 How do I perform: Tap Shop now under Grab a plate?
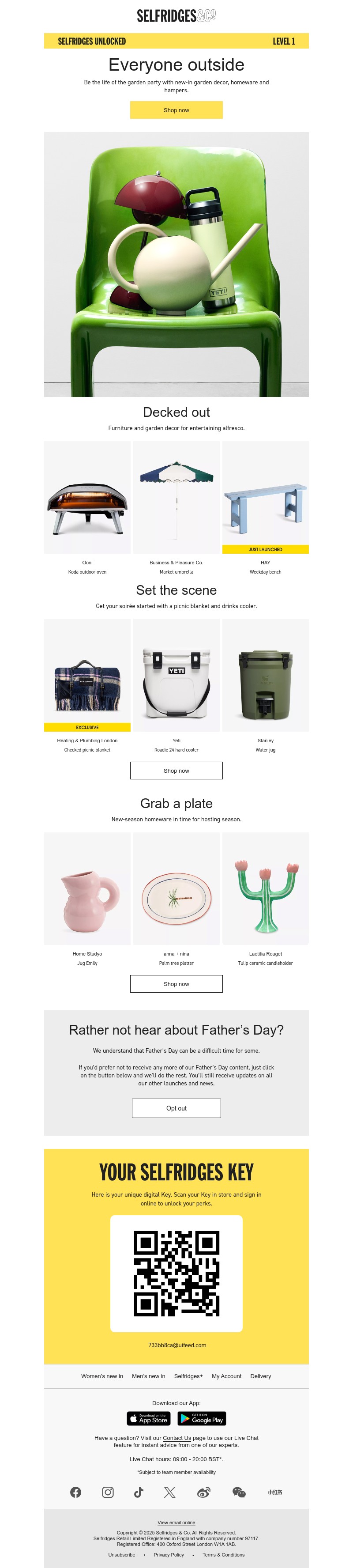[176, 984]
